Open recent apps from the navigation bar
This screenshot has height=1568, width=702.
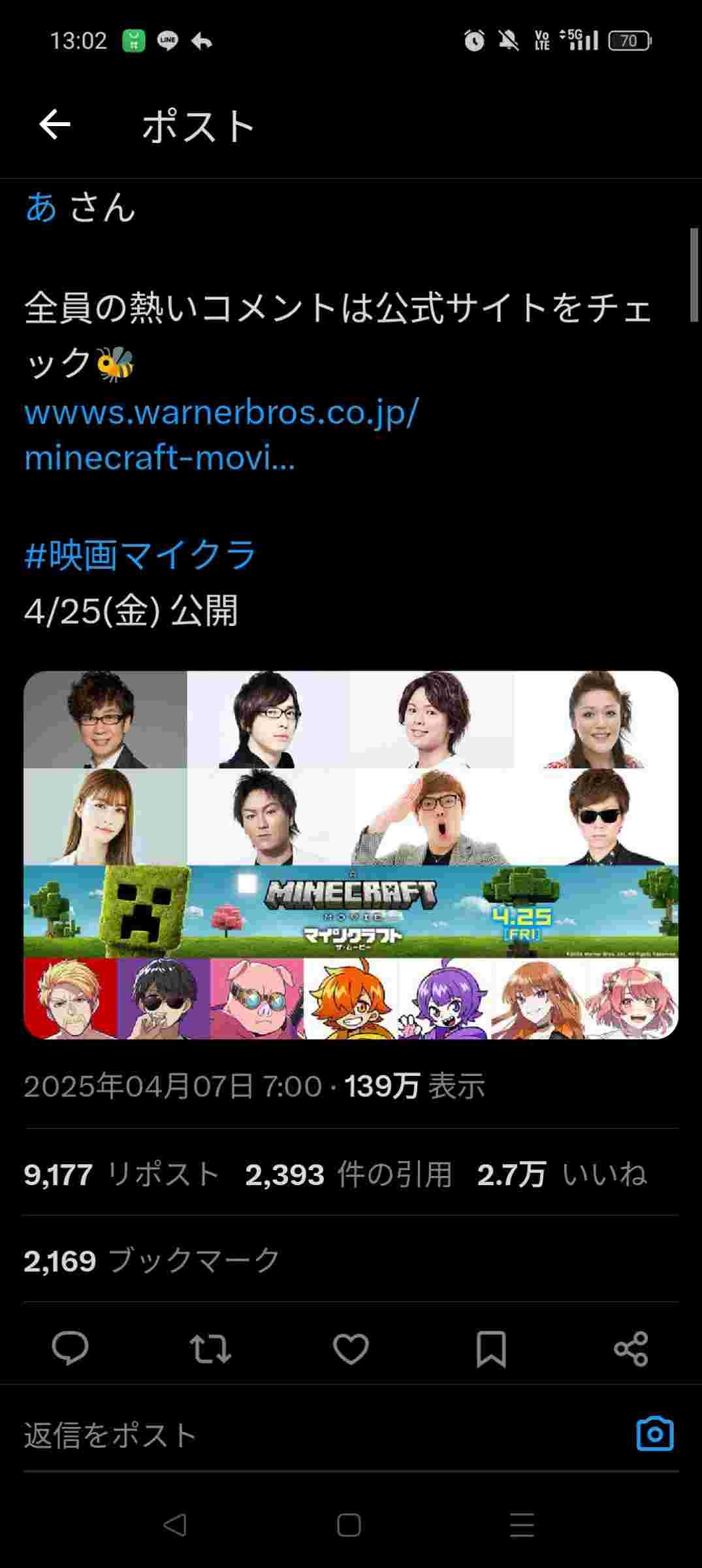tap(522, 1525)
